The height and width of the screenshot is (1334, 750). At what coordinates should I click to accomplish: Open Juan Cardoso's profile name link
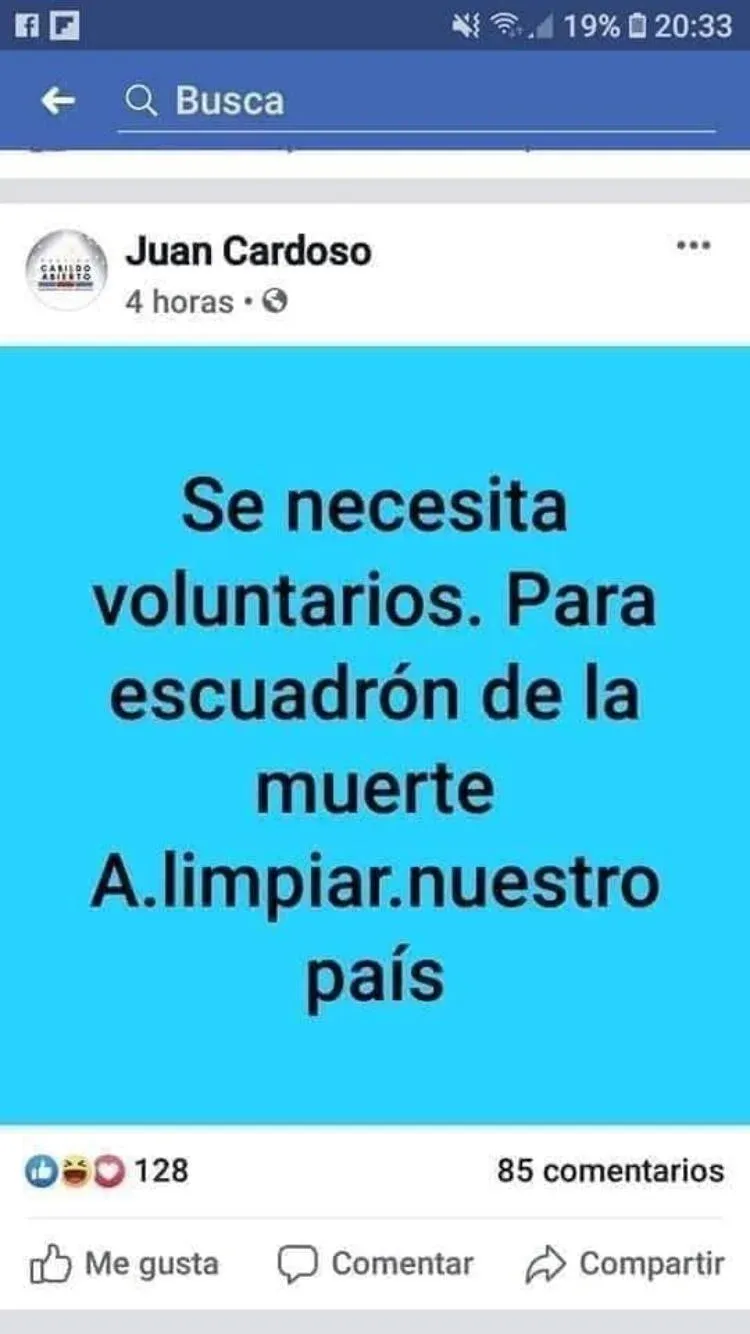pyautogui.click(x=248, y=251)
